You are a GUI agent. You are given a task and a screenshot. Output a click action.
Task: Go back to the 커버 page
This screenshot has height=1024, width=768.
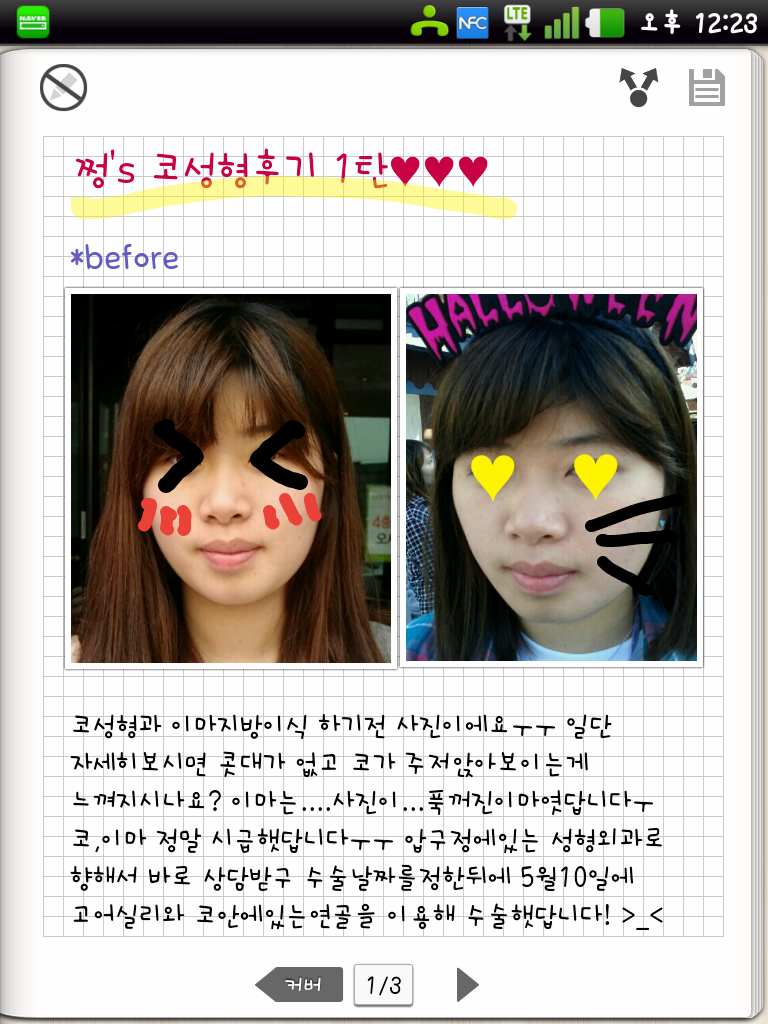point(300,984)
